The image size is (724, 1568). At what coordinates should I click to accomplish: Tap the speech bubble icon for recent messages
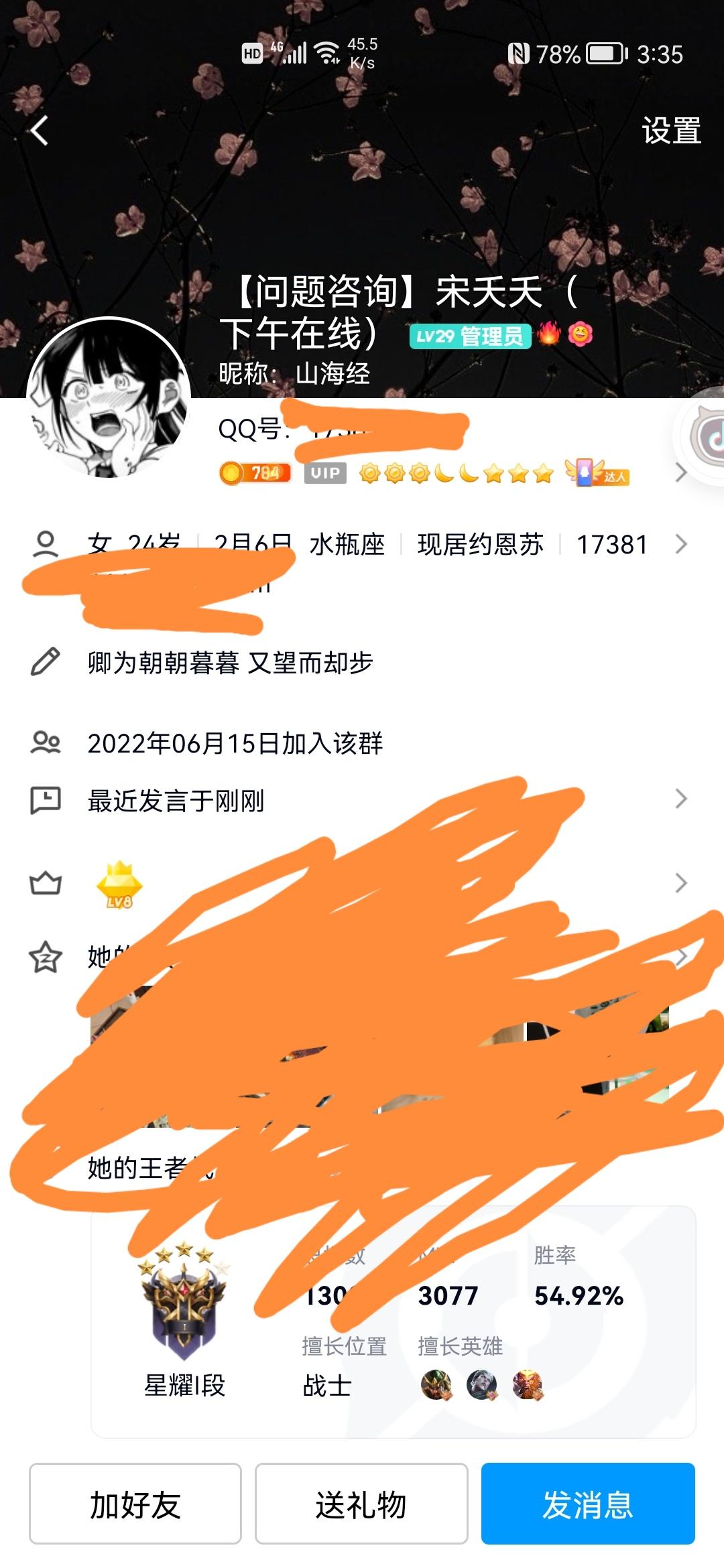pyautogui.click(x=45, y=800)
